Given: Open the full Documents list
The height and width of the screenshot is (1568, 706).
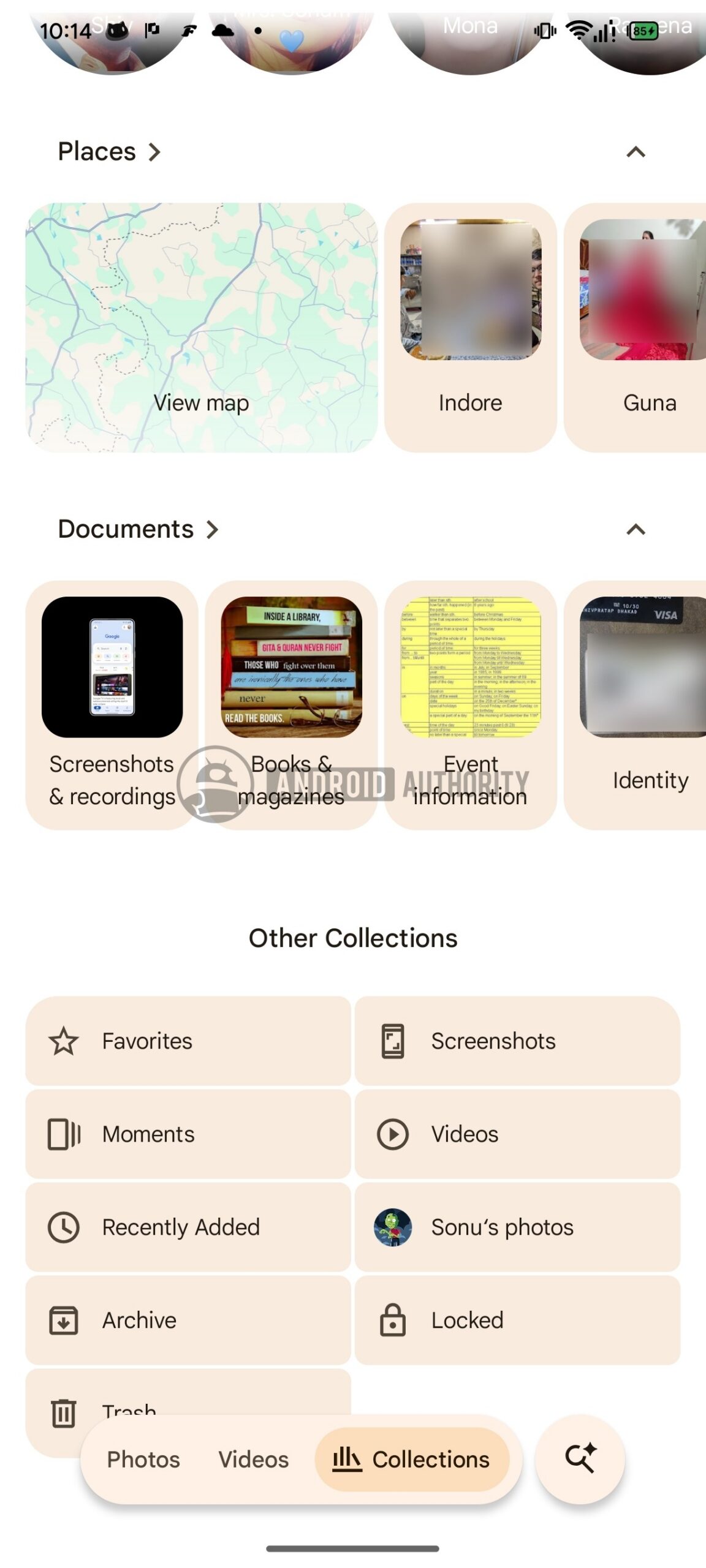Looking at the screenshot, I should (214, 529).
